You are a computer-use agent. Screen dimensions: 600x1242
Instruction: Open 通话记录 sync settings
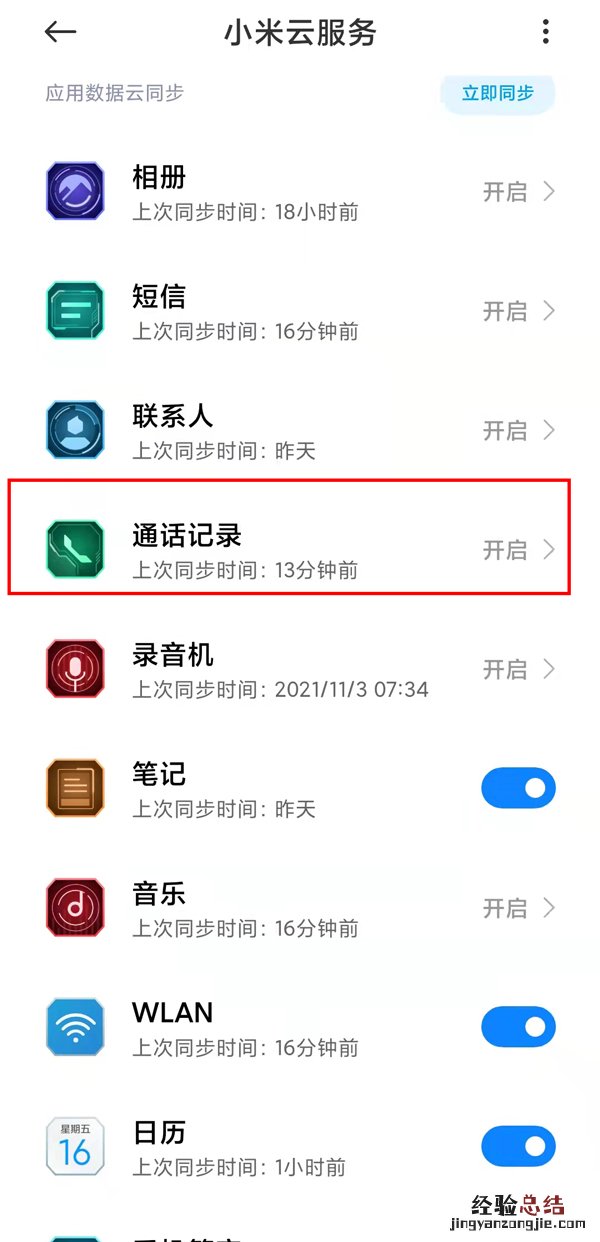[300, 550]
